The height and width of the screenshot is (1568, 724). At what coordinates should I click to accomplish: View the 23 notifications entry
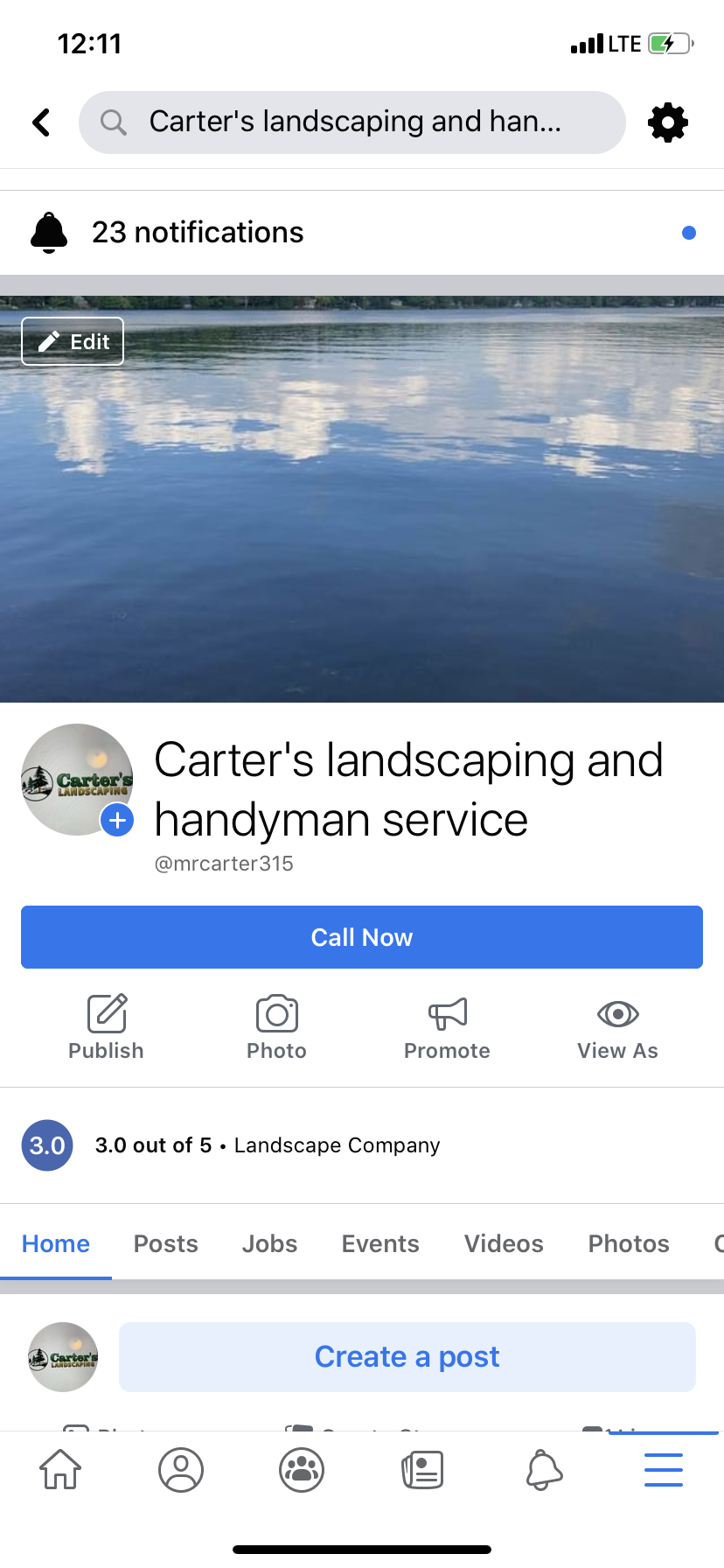(198, 232)
